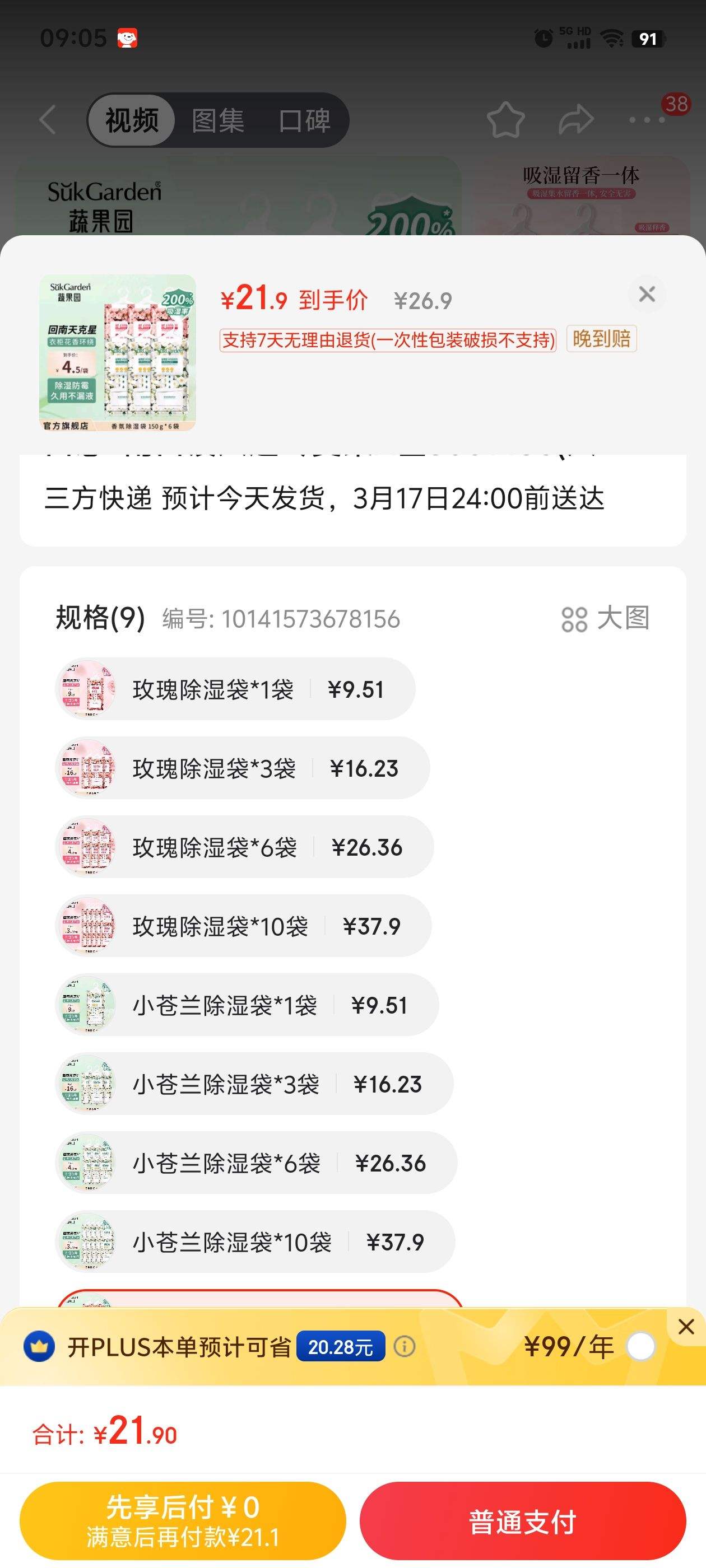Choose 小苍兰除湿袋*10袋 spec
The height and width of the screenshot is (1568, 706).
point(256,1242)
